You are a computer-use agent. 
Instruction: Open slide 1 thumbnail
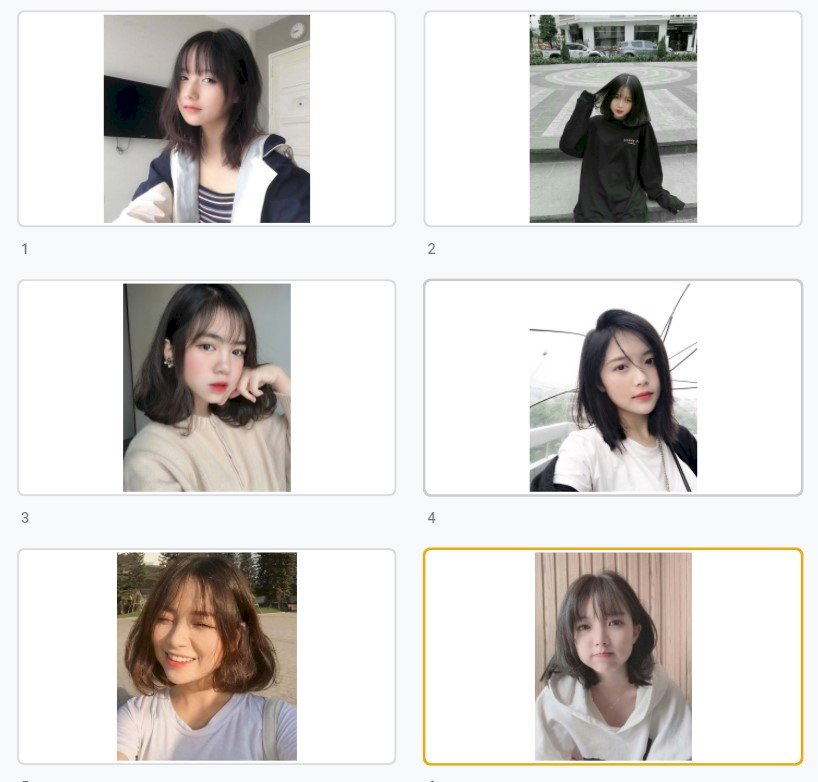point(206,119)
